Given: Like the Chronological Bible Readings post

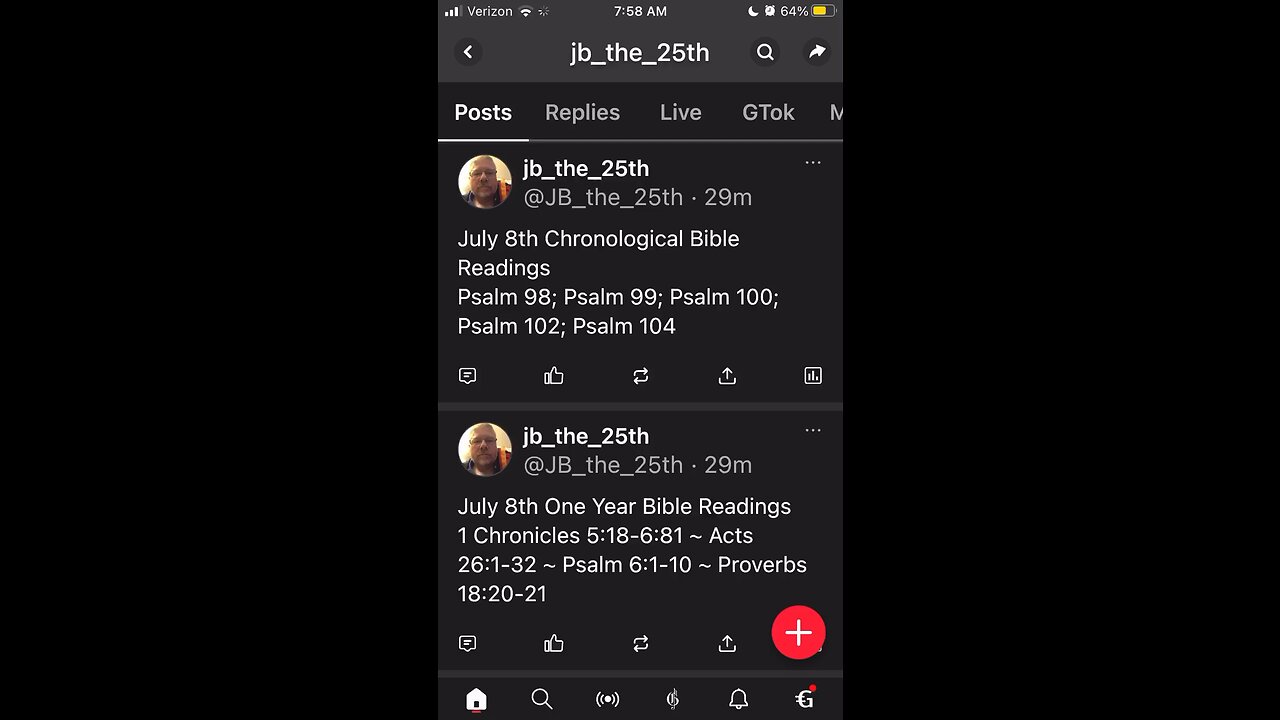Looking at the screenshot, I should tap(554, 376).
